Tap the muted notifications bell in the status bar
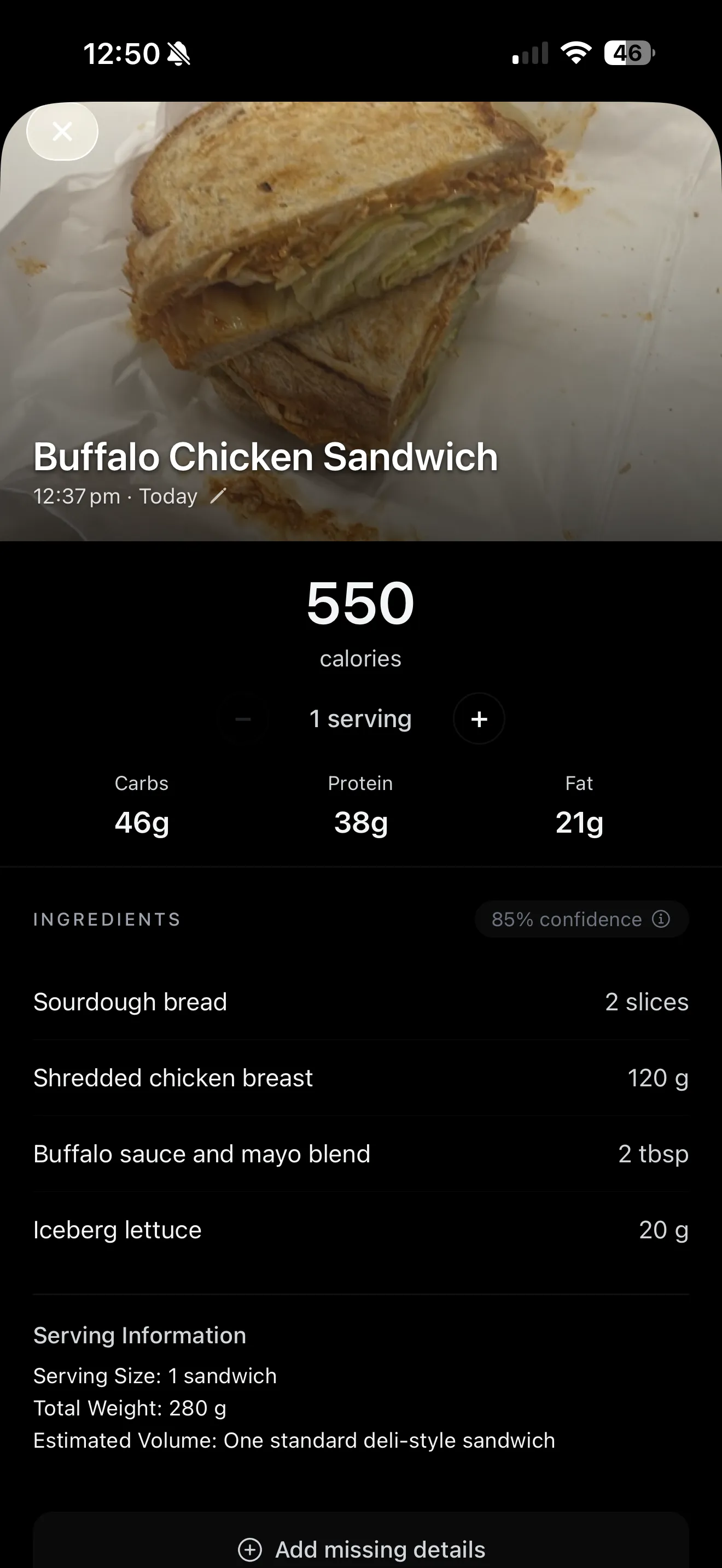 [178, 54]
